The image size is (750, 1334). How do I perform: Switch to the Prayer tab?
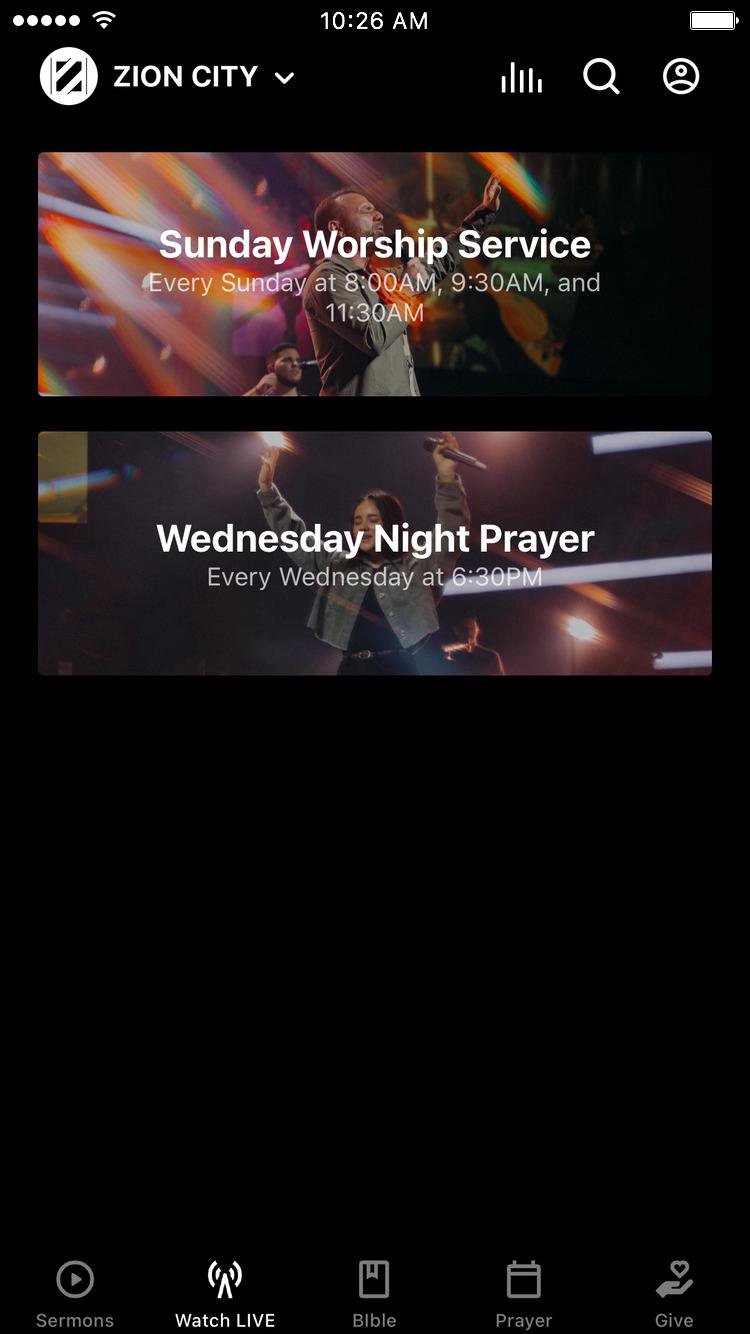click(524, 1294)
